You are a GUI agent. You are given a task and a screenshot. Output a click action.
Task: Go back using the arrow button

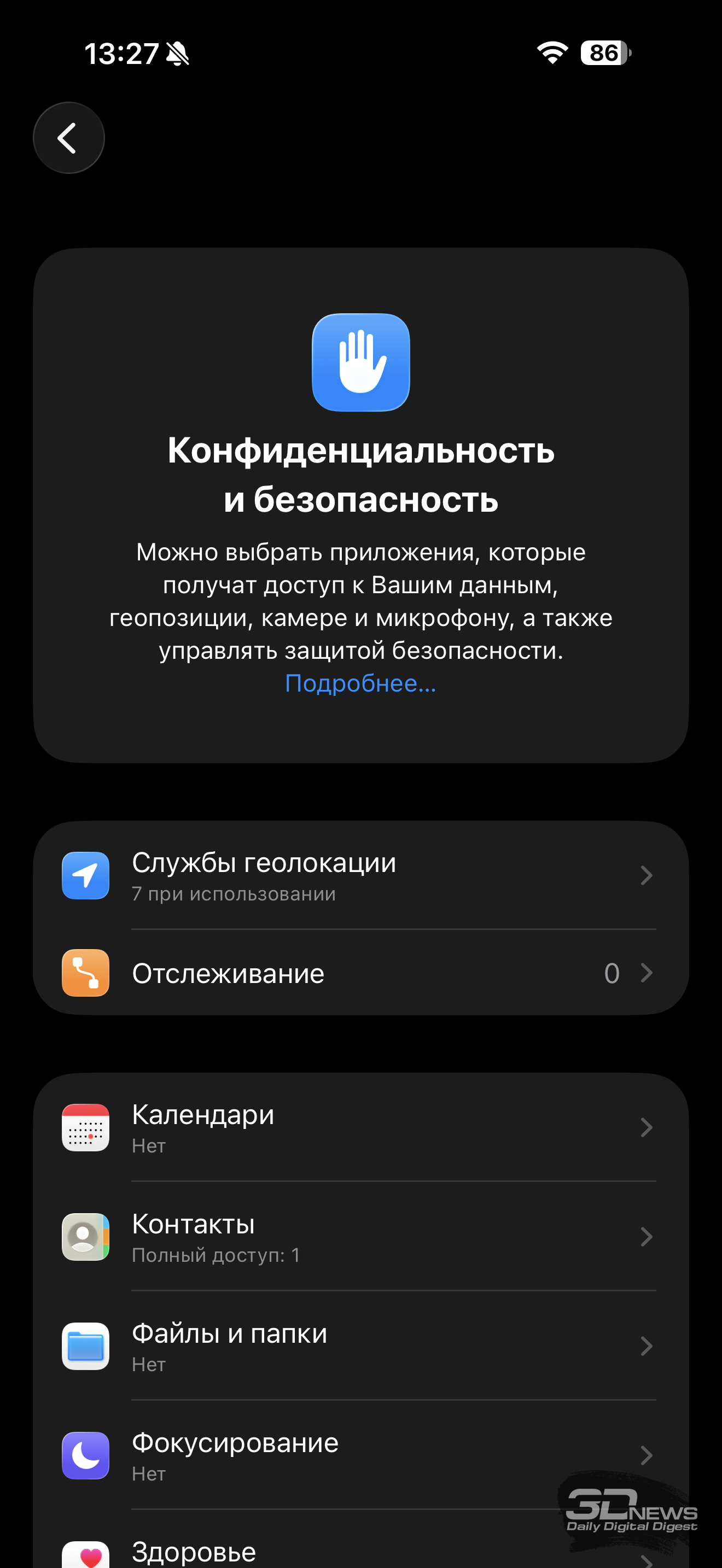pyautogui.click(x=69, y=138)
